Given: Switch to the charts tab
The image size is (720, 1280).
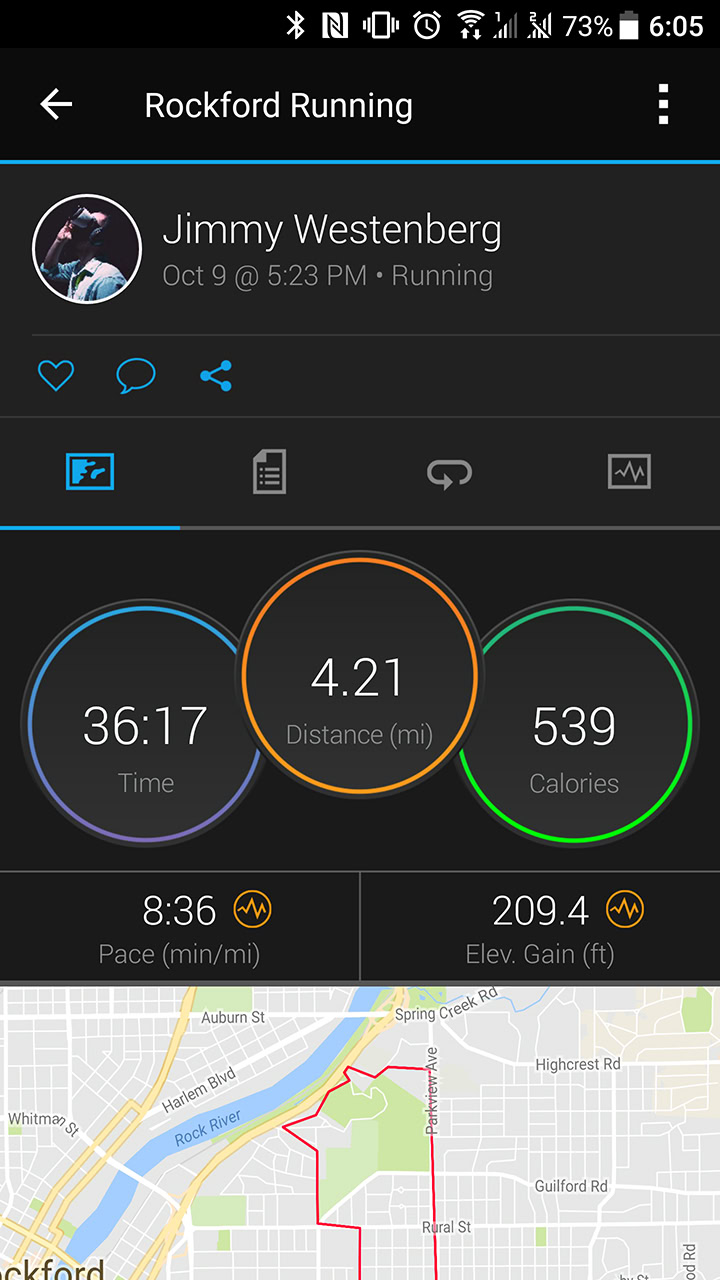Looking at the screenshot, I should (x=629, y=471).
